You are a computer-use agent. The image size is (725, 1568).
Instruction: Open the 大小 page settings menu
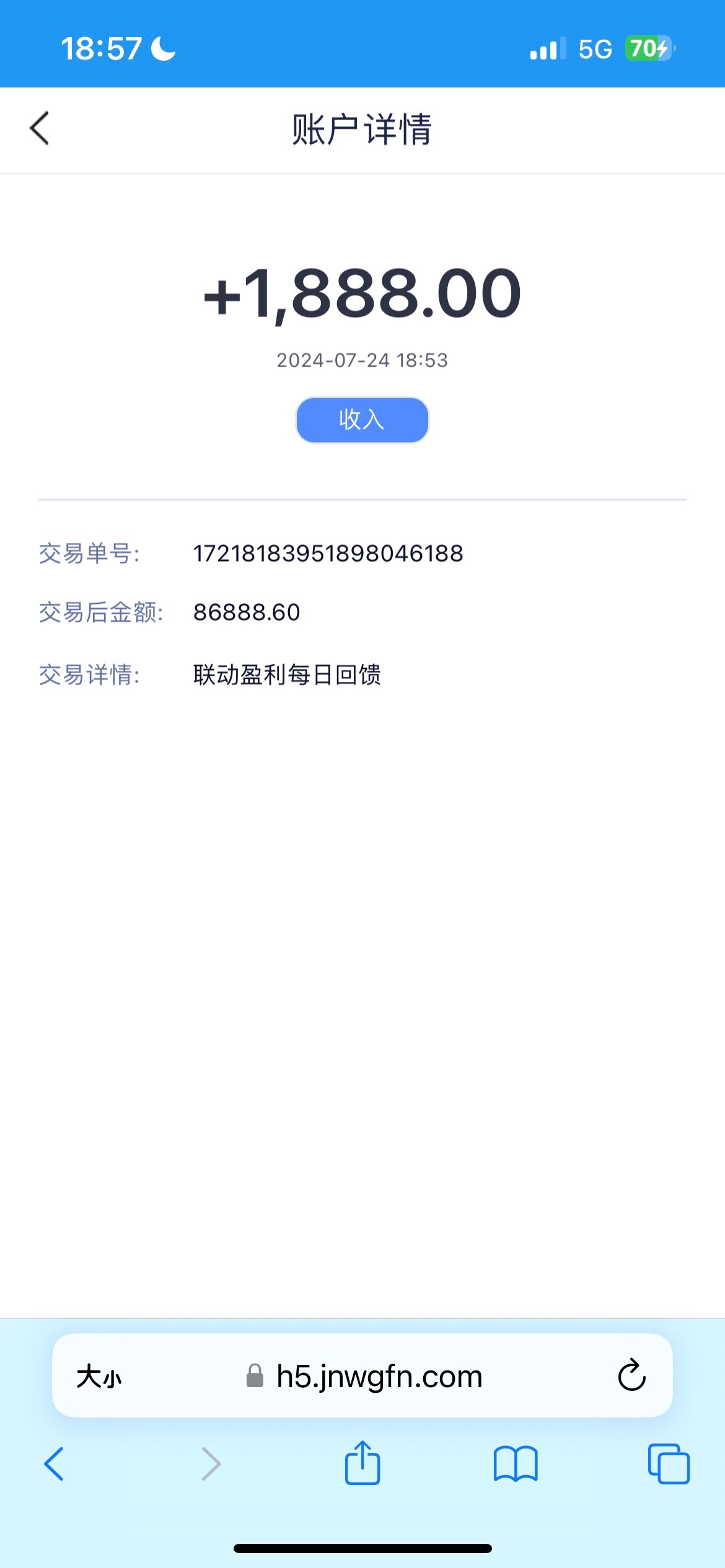tap(99, 1377)
